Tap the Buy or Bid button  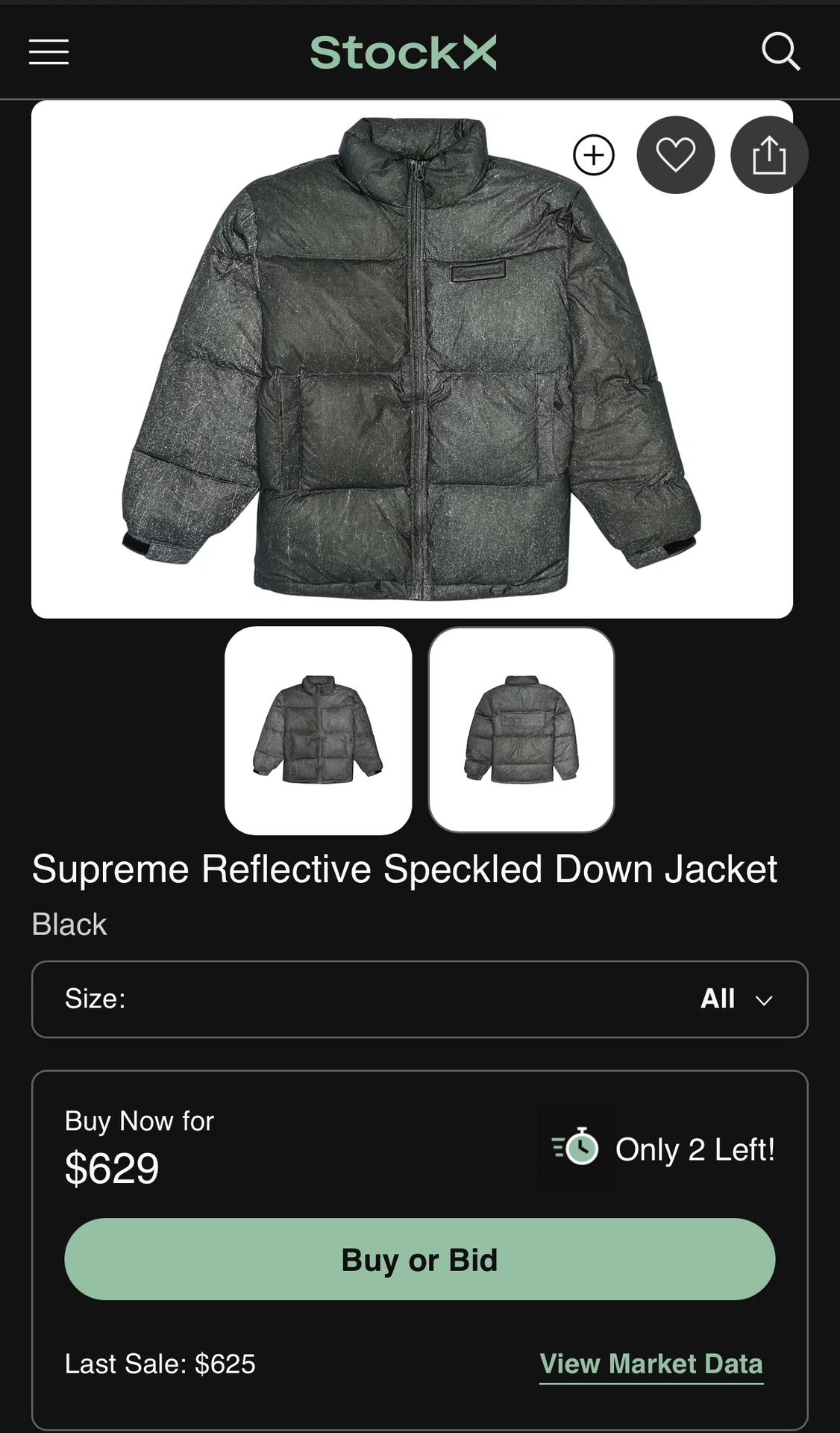419,1259
